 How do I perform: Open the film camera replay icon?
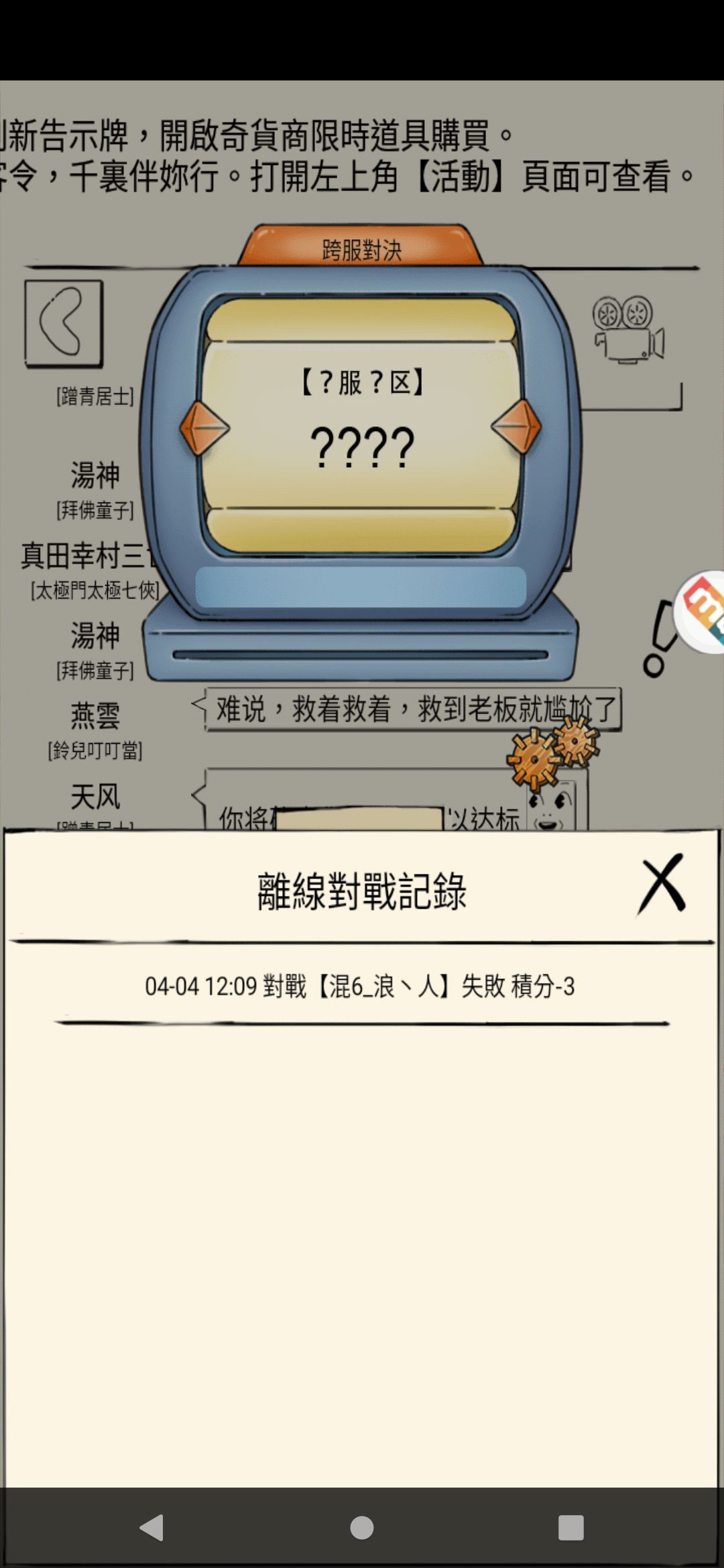(628, 329)
